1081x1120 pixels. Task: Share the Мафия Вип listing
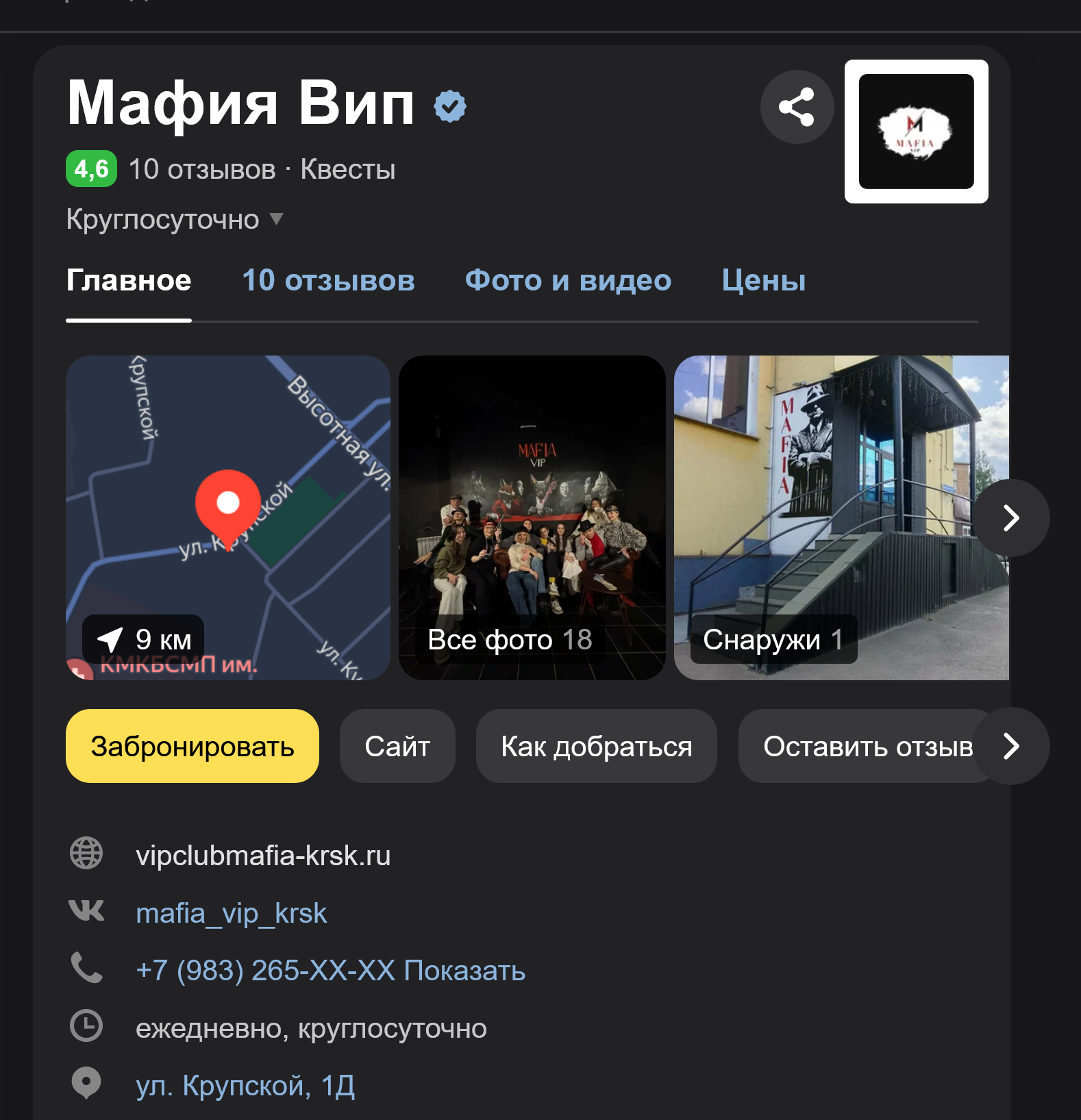coord(797,107)
